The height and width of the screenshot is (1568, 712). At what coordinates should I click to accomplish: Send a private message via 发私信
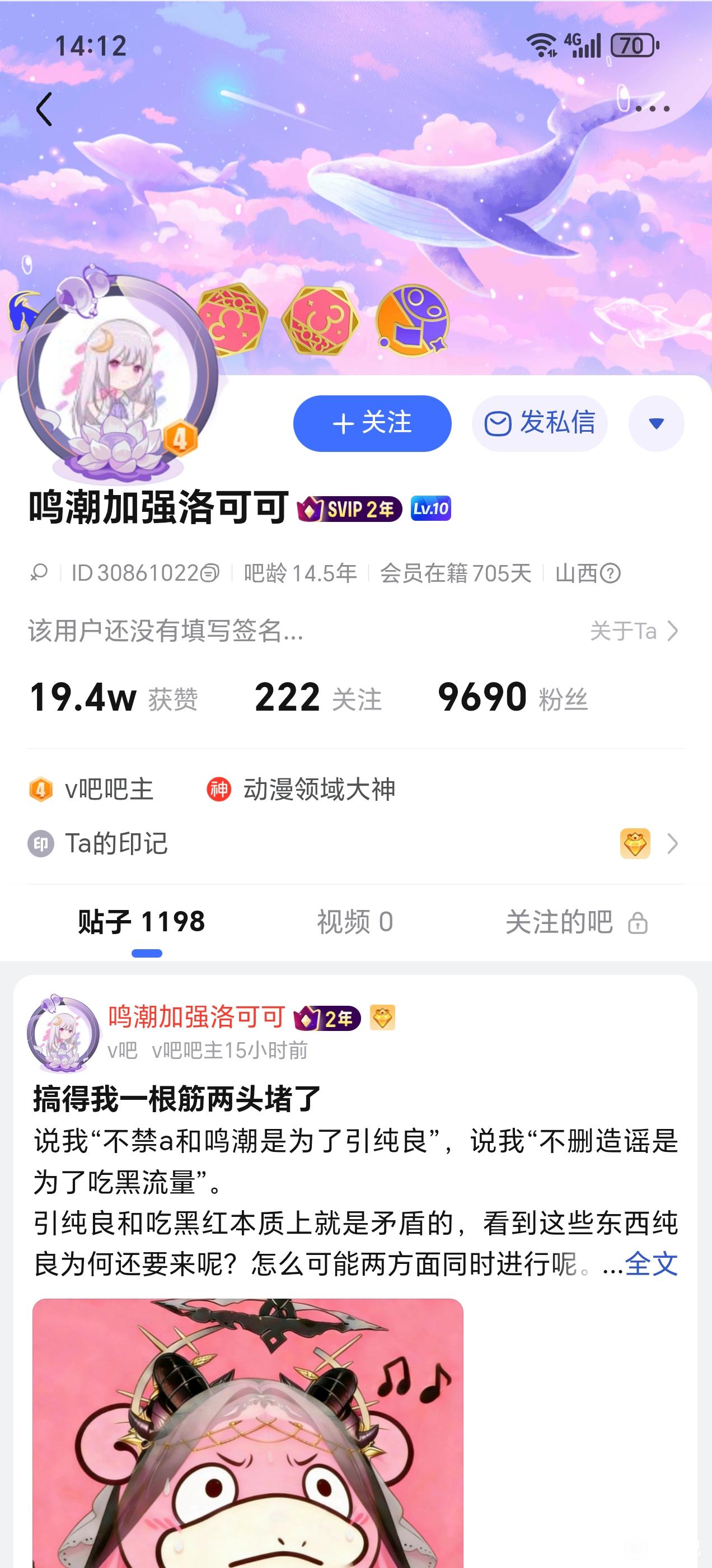539,424
